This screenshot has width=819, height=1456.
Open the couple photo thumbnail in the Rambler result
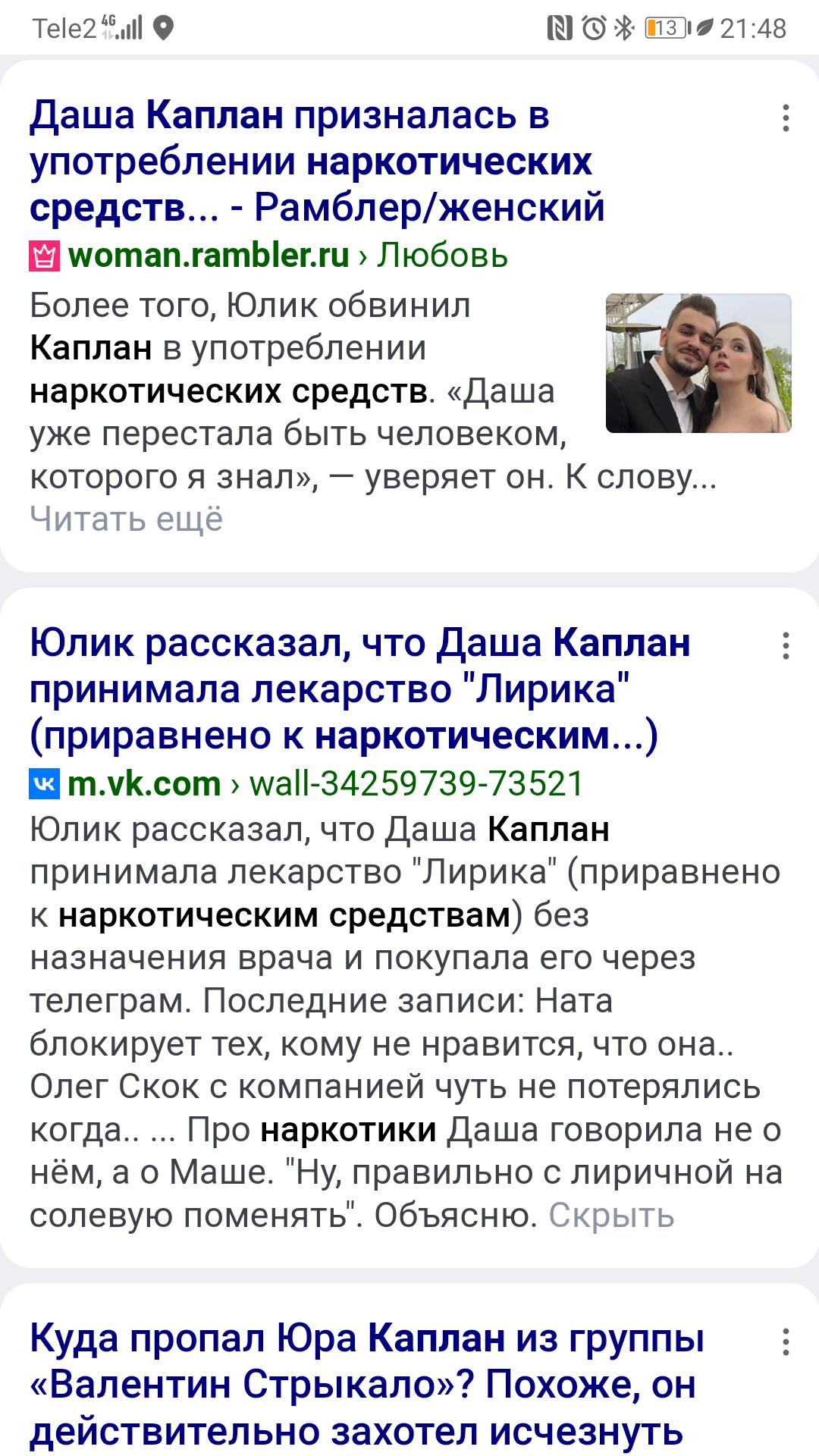click(x=698, y=363)
